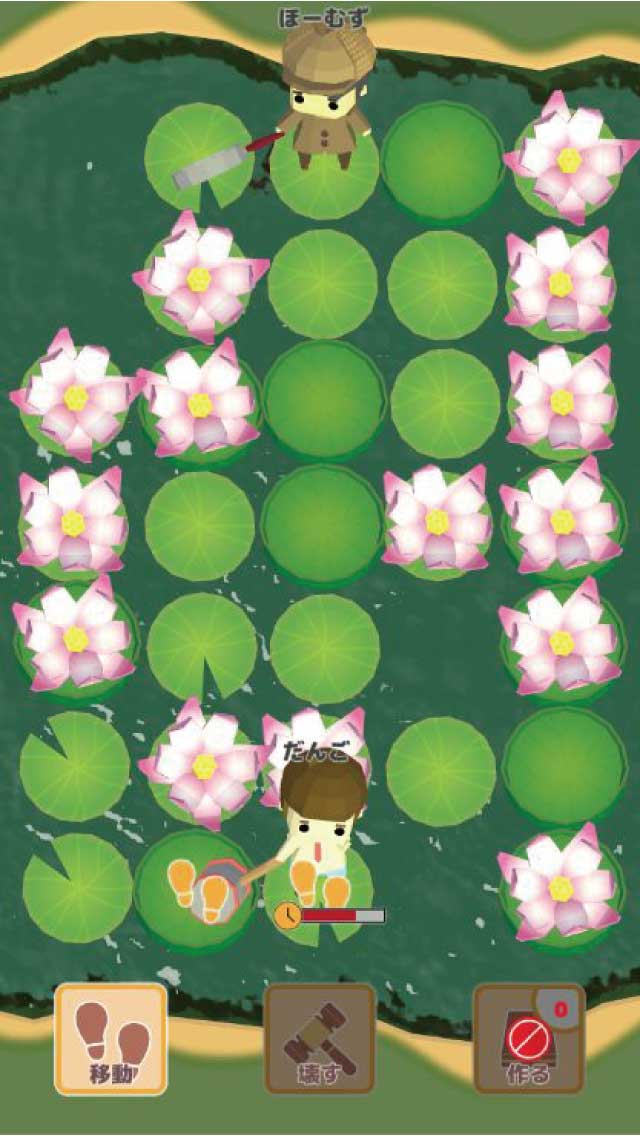This screenshot has width=640, height=1136.
Task: Select the 移動 move action
Action: [x=111, y=1039]
